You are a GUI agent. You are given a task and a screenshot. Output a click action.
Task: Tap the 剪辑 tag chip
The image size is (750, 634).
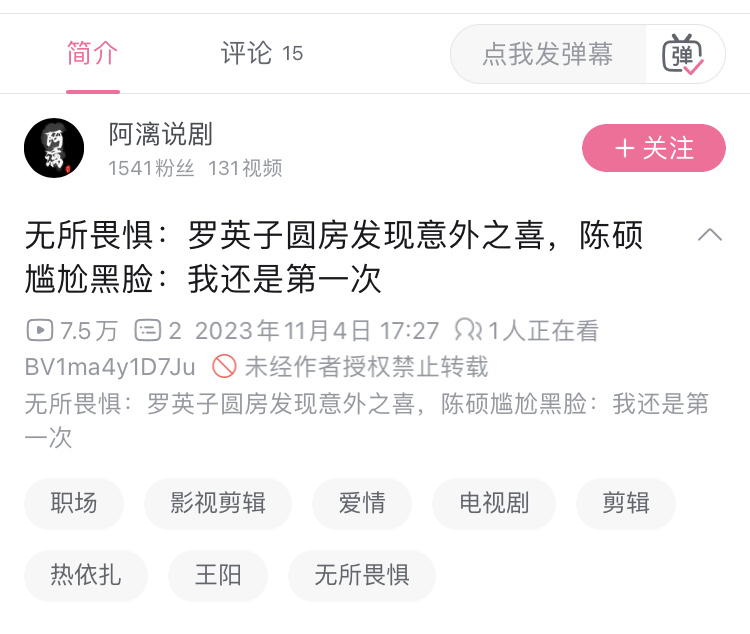626,503
